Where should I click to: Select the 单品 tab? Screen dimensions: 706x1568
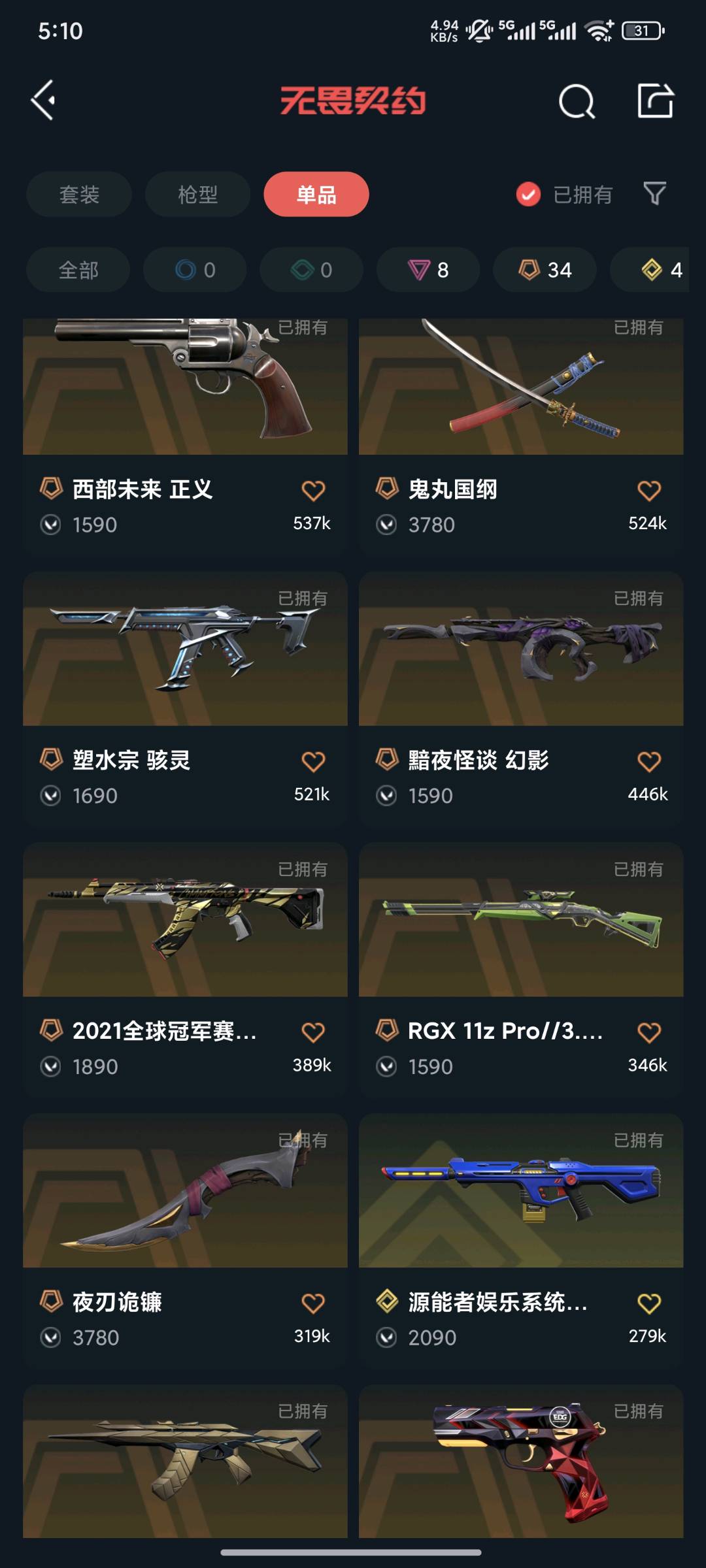pos(316,194)
